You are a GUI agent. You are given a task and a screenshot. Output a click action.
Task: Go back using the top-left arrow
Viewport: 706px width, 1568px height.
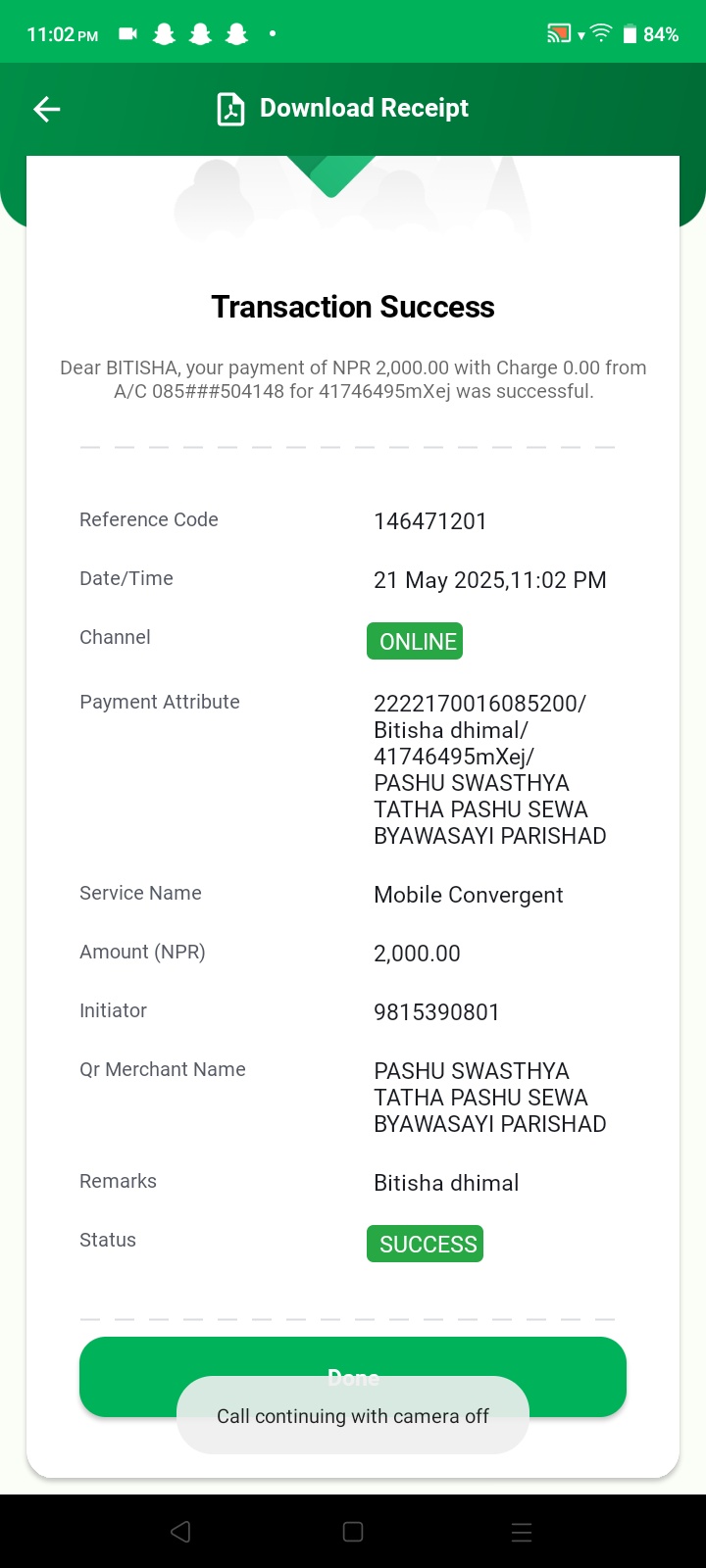(47, 109)
